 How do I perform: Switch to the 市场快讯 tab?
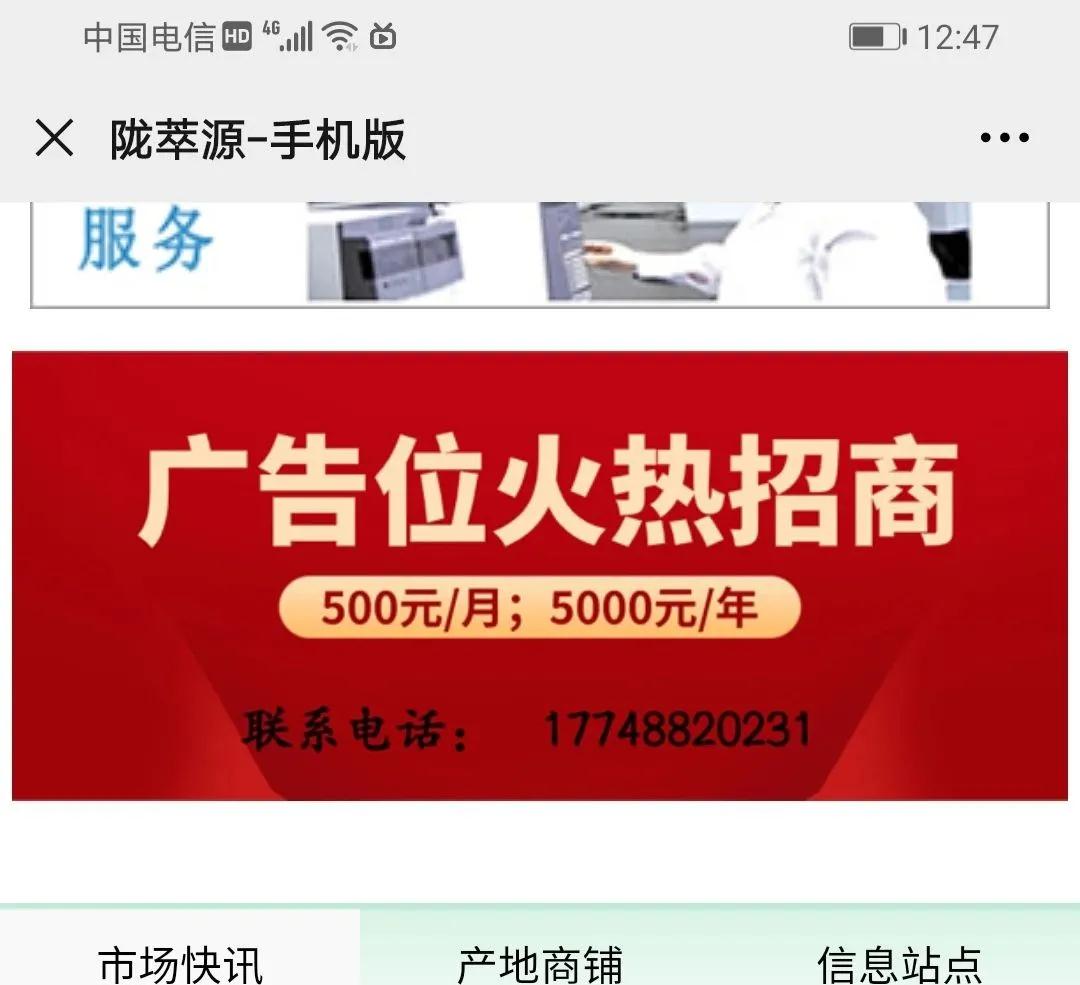tap(180, 962)
